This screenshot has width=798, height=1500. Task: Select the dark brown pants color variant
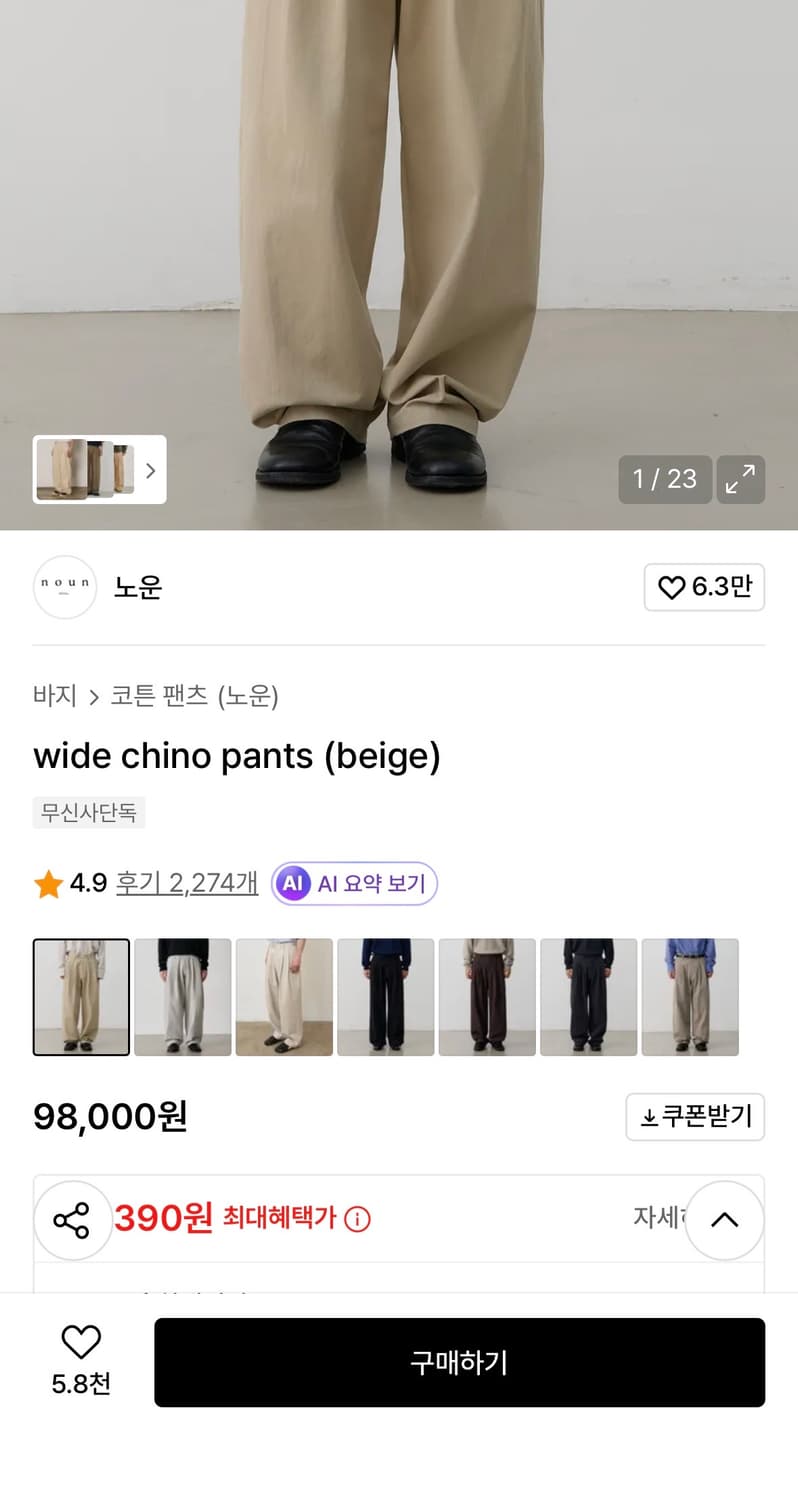coord(487,997)
